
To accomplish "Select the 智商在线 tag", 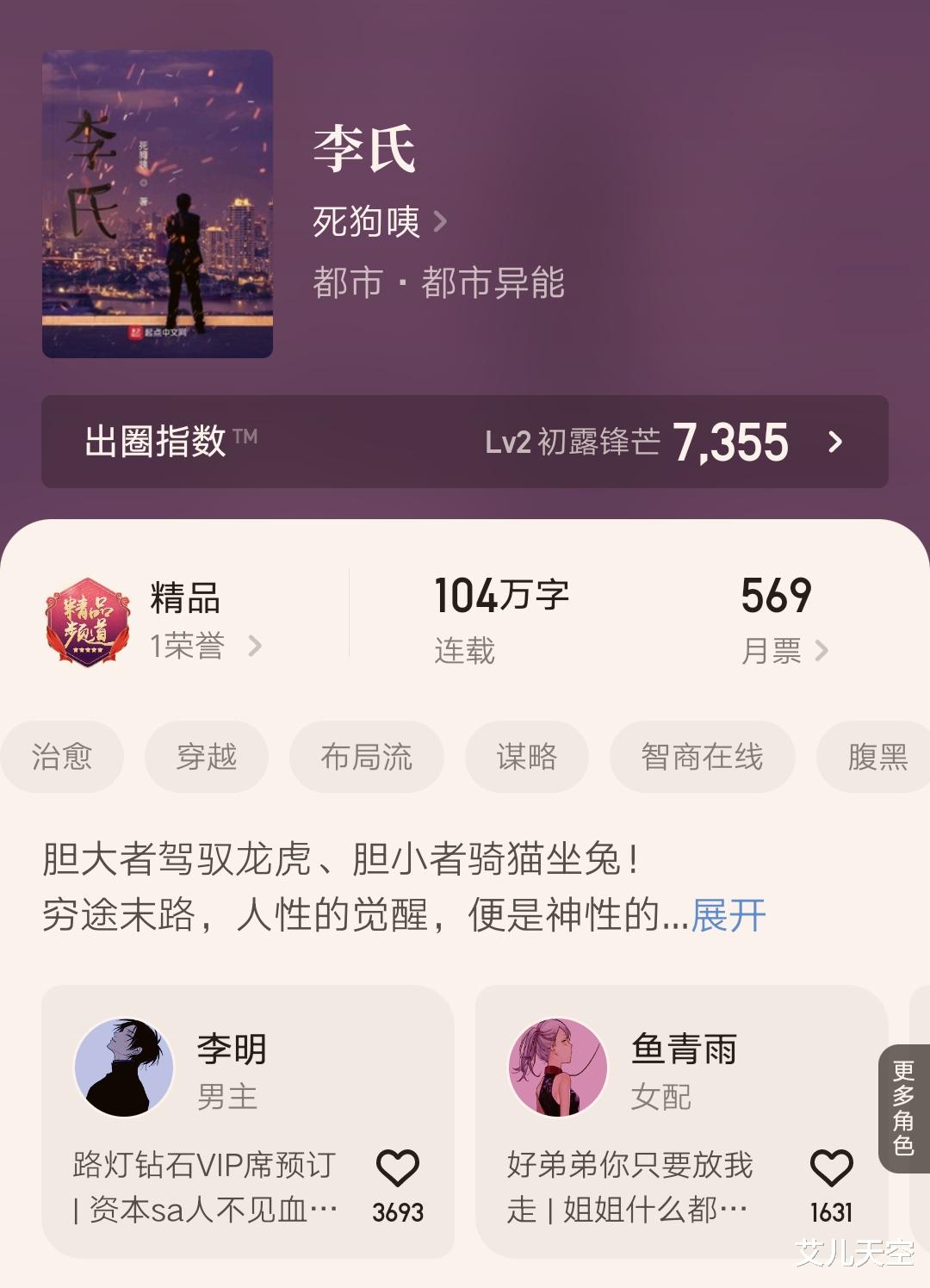I will 703,757.
